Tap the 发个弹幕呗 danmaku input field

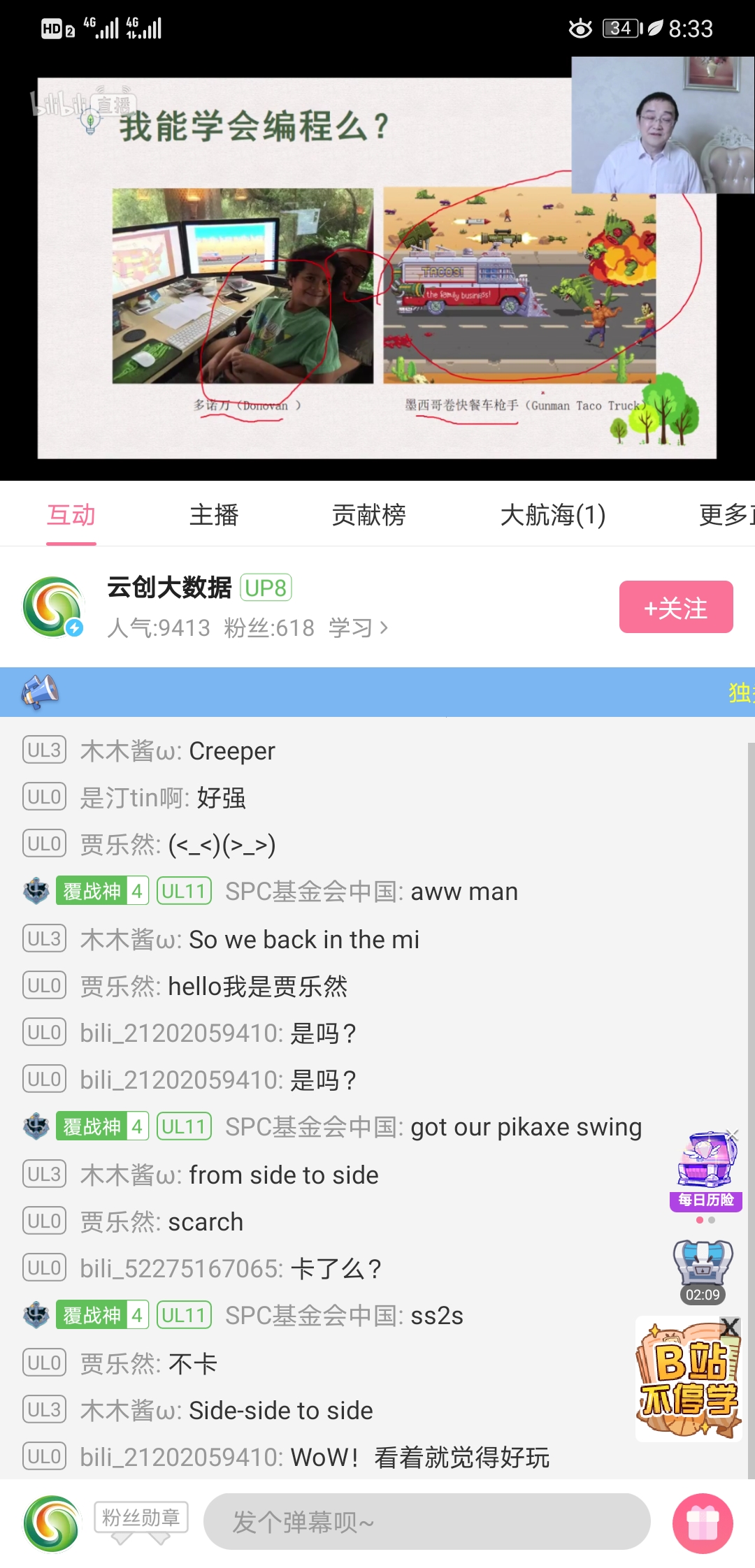click(426, 1521)
